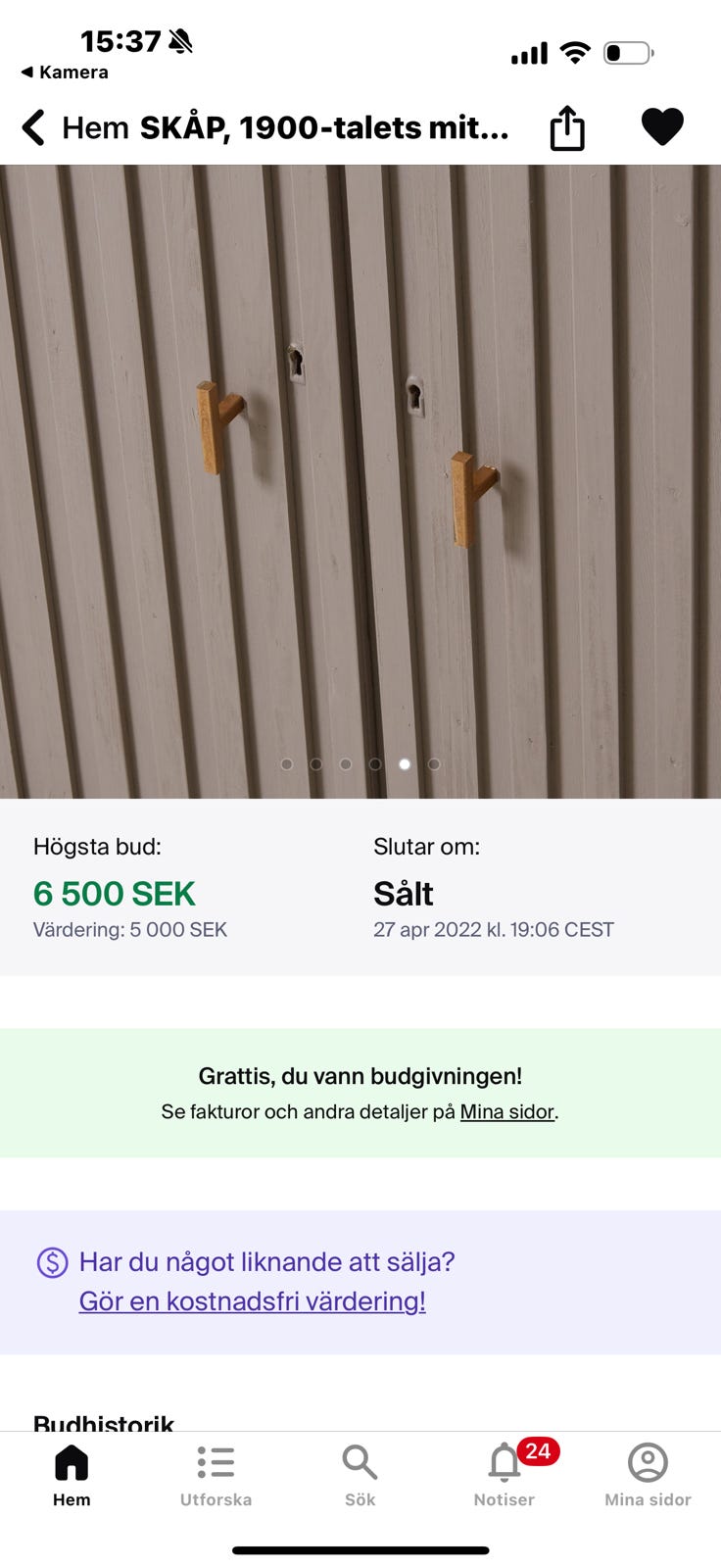Favorite the listing using the heart icon
The image size is (721, 1568).
[663, 125]
